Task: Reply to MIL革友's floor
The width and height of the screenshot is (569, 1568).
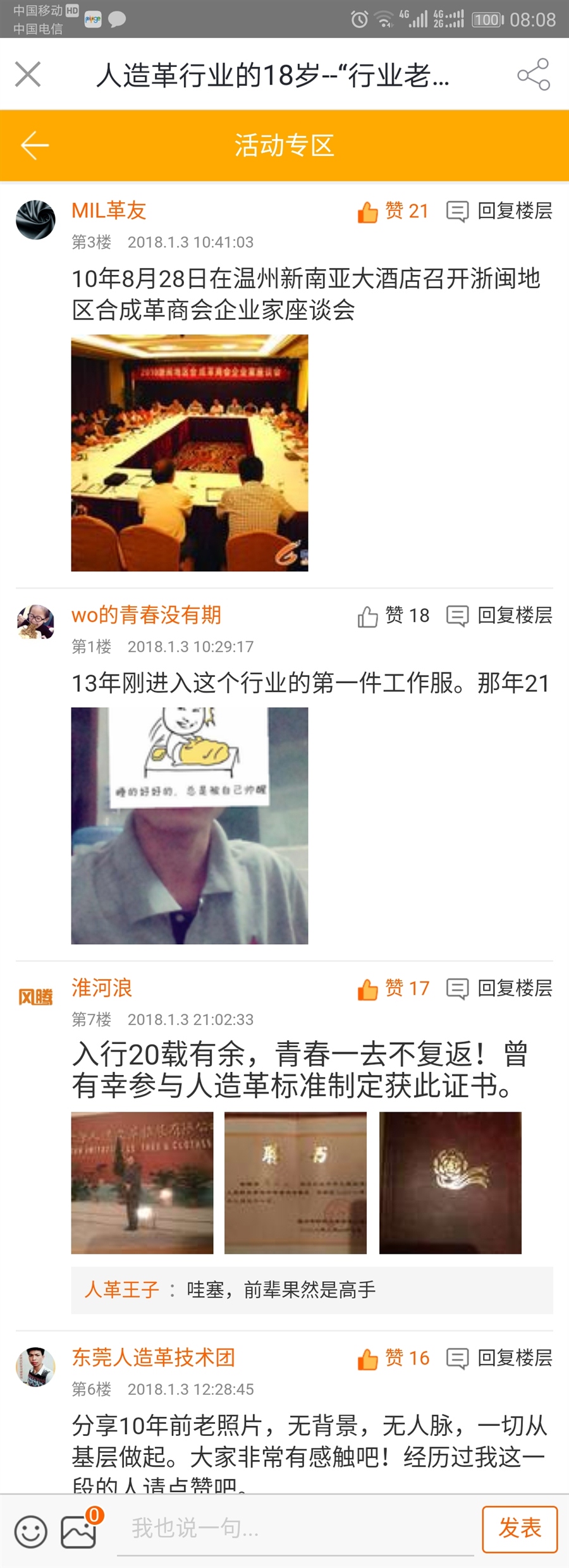Action: (x=499, y=211)
